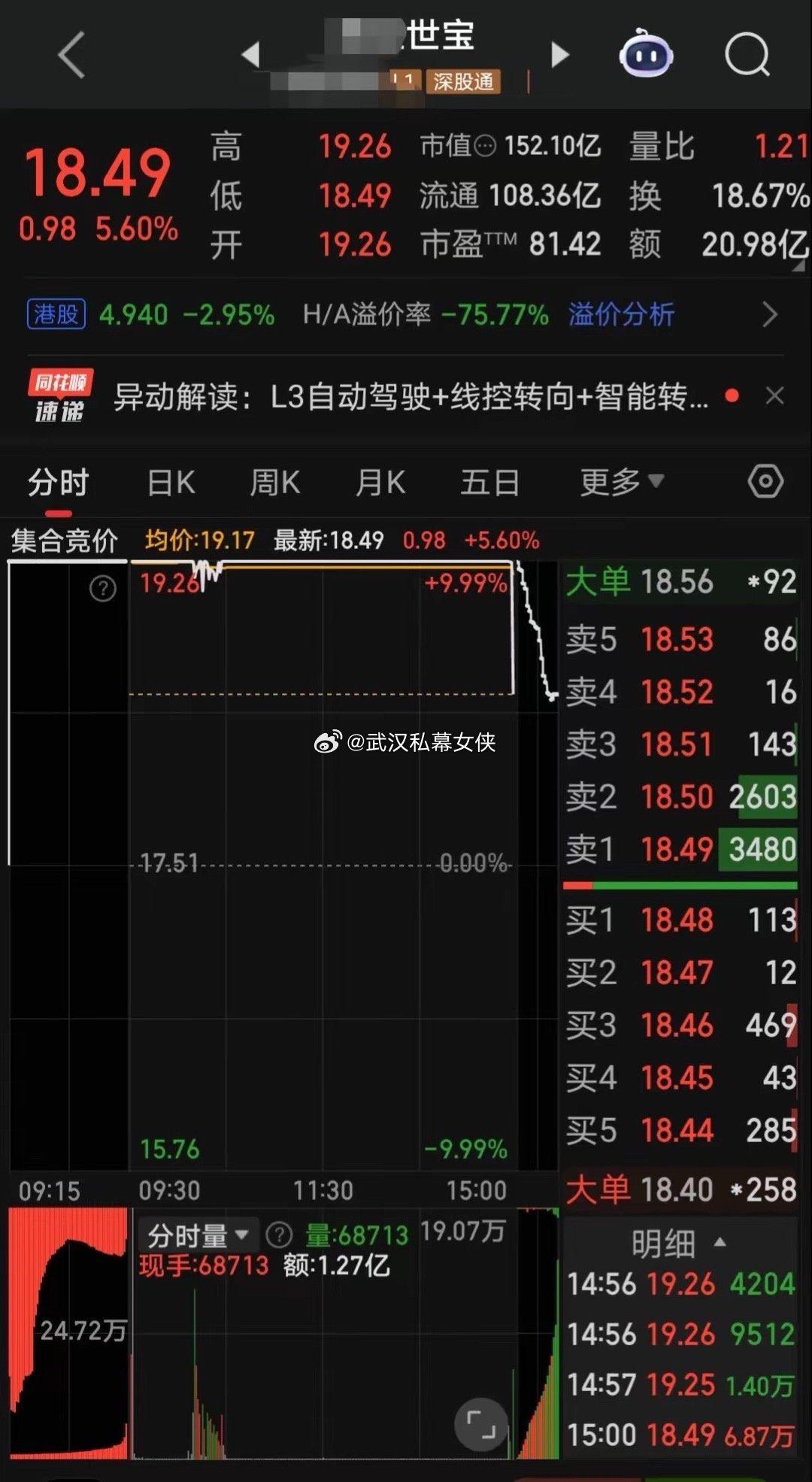Switch to next stock with right arrow
Screen dimensions: 812x1482
click(560, 55)
